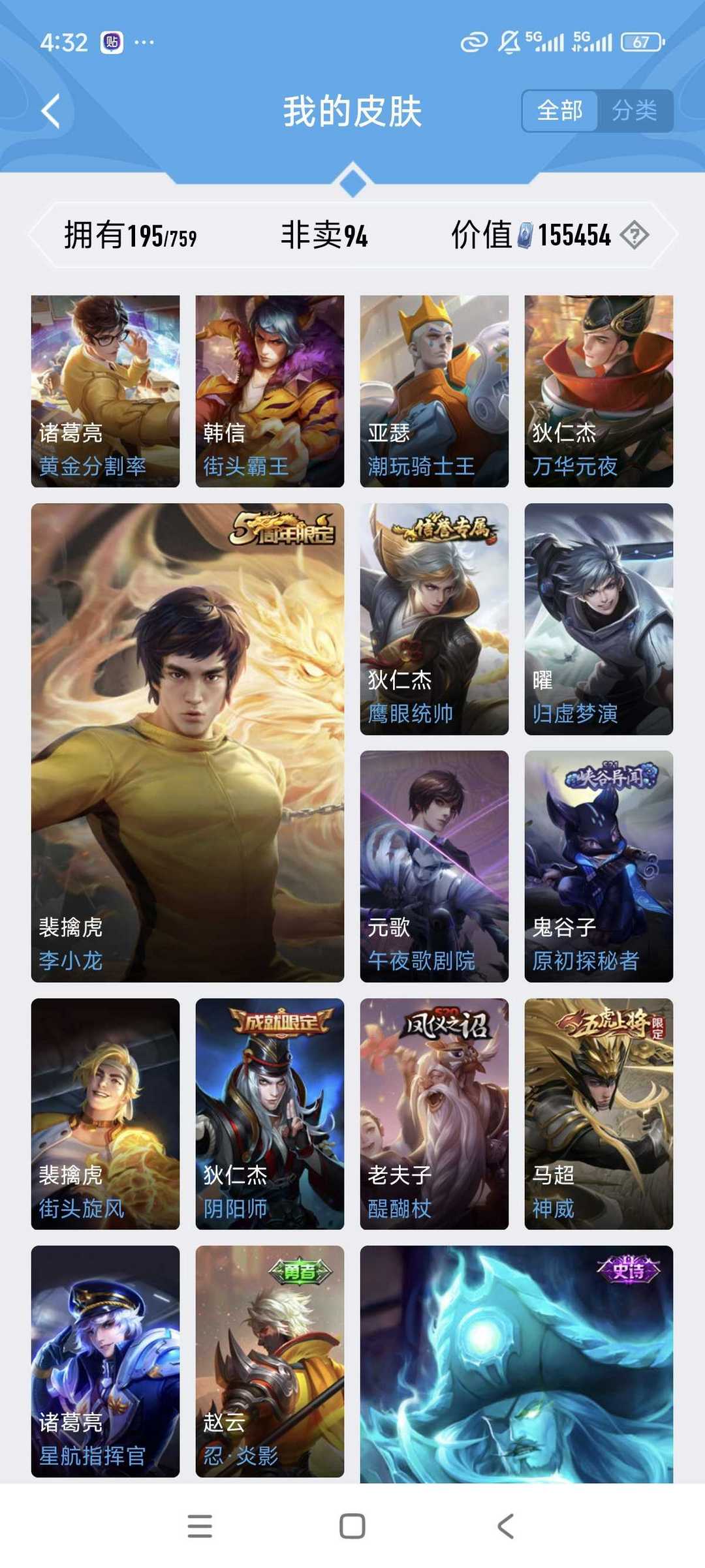Open 韩信 街头霸王 skin
Viewport: 705px width, 1568px height.
pyautogui.click(x=270, y=391)
